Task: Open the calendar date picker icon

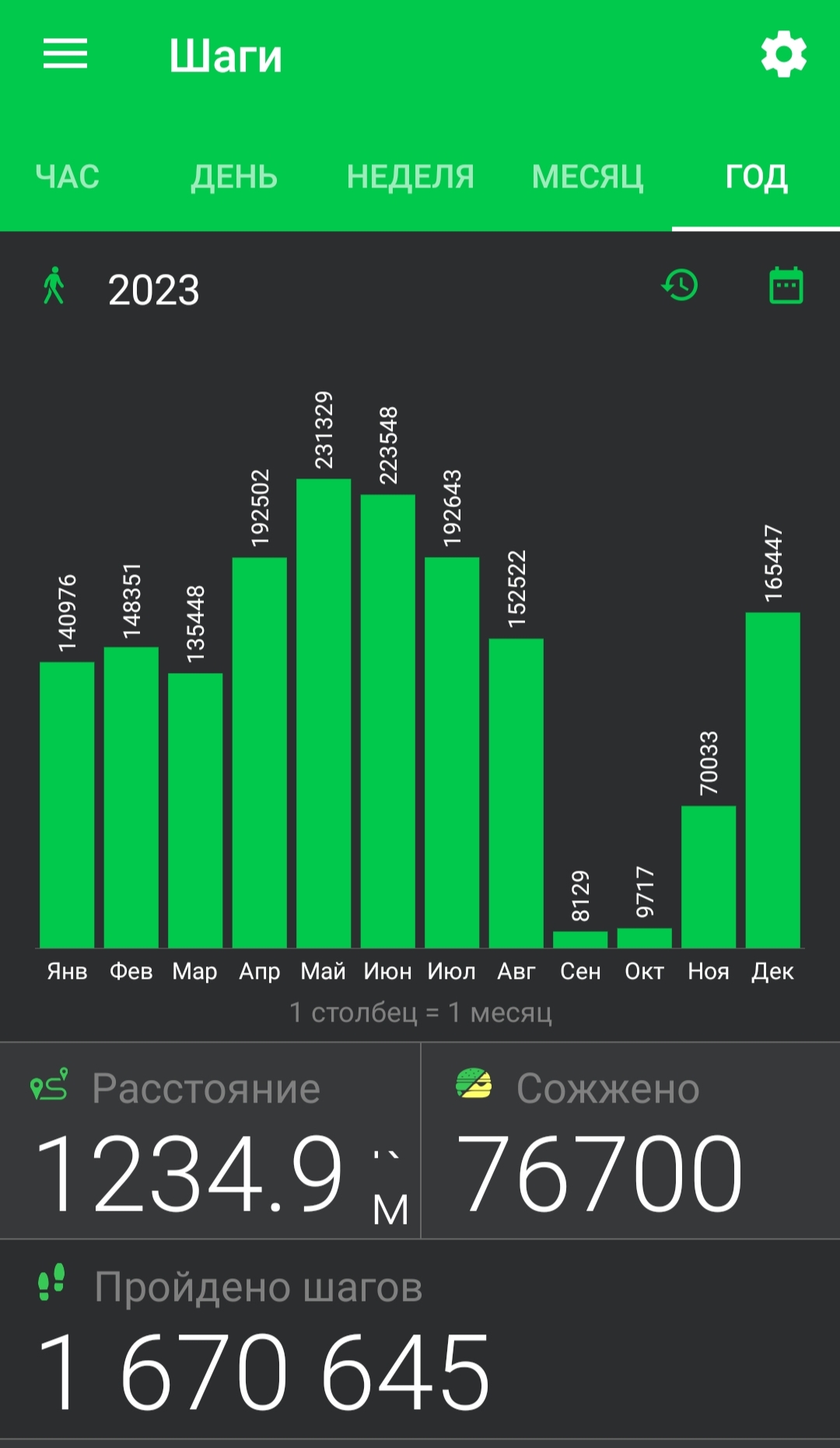Action: [x=786, y=286]
